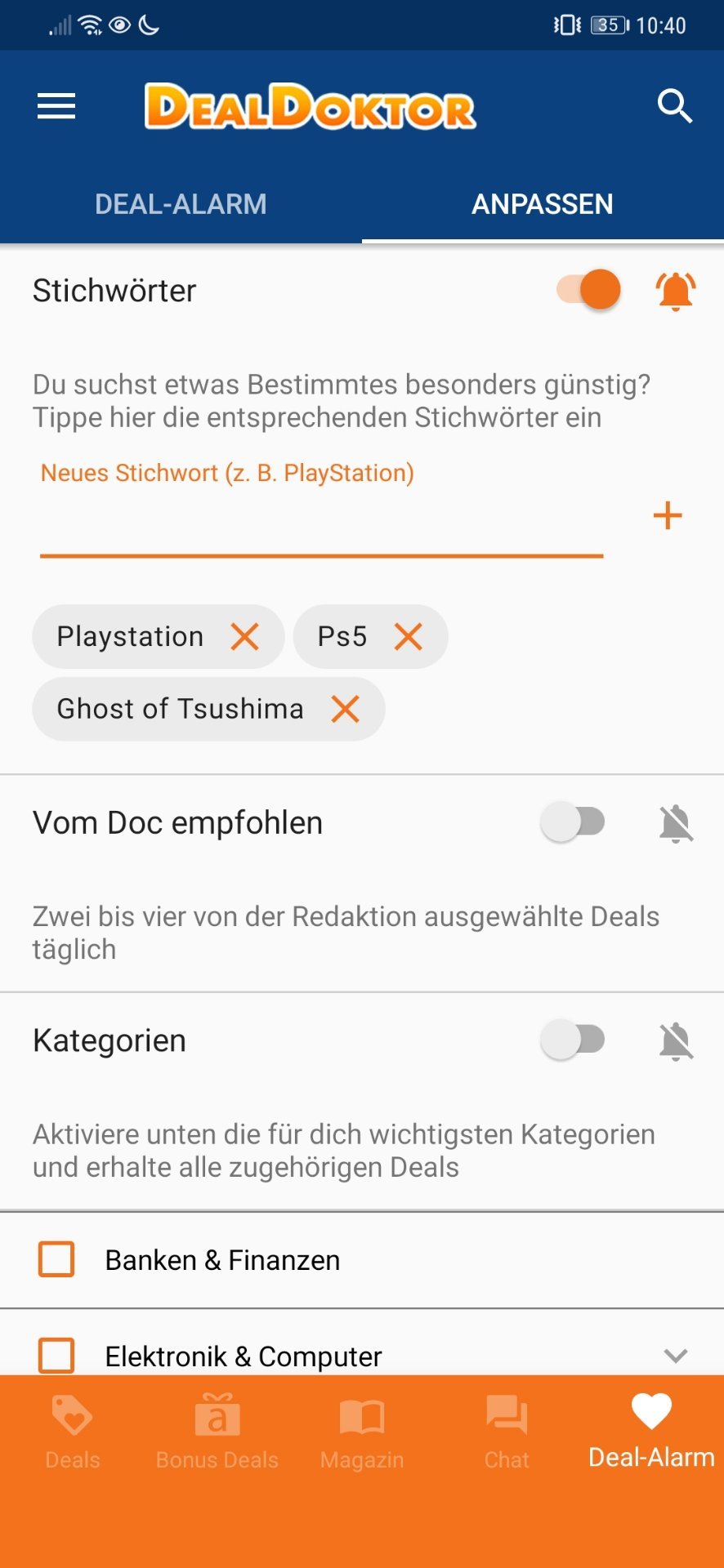Go to the Deals tab

(x=73, y=1432)
